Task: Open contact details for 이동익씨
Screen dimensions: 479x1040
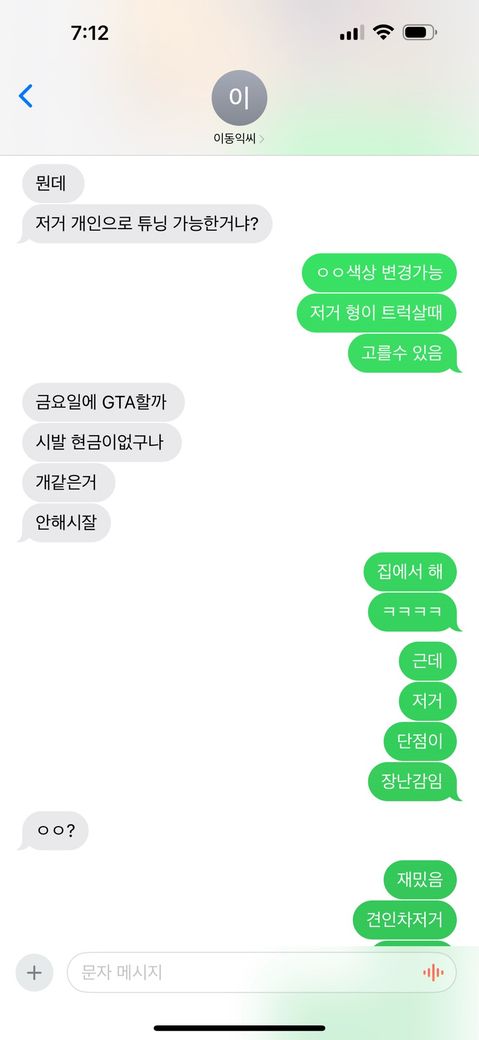Action: coord(239,107)
